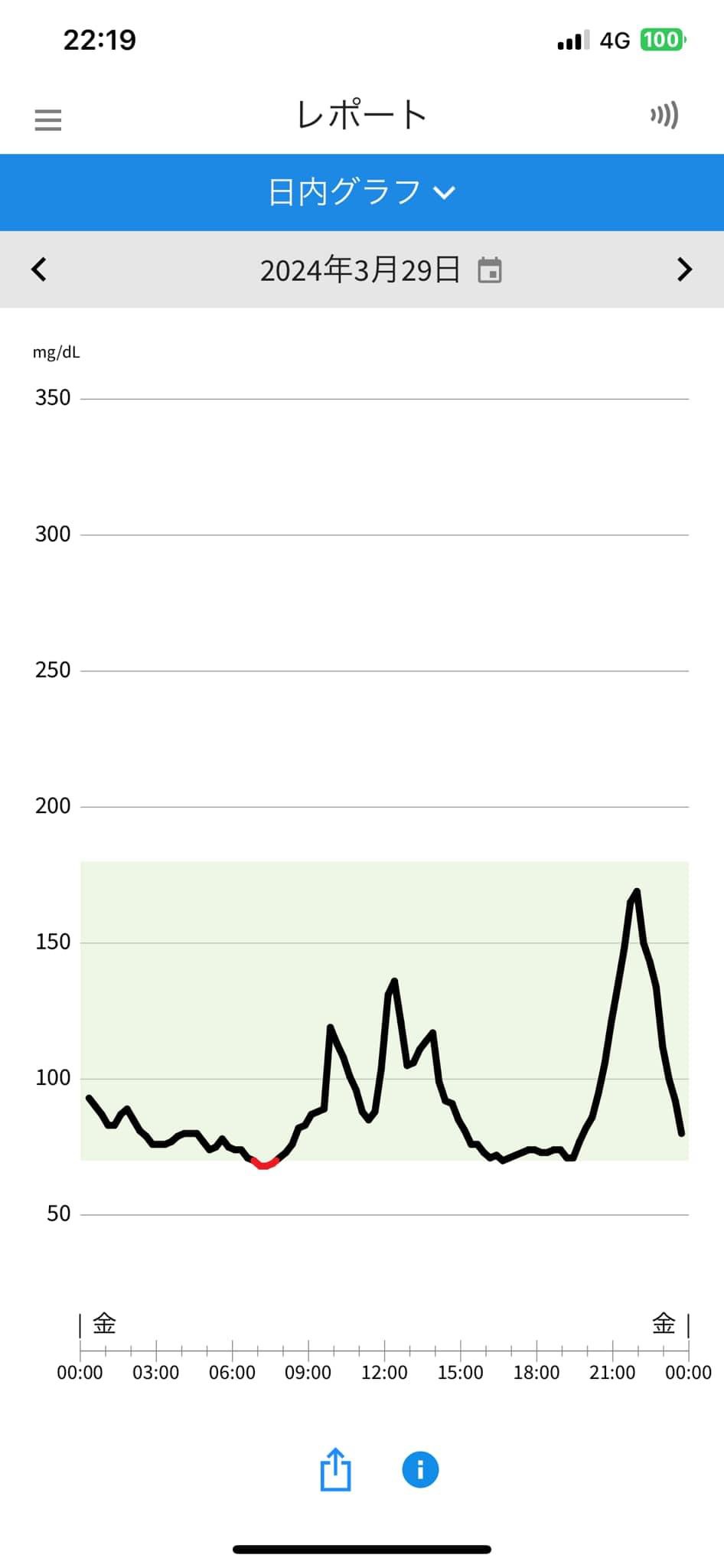Open the hamburger menu
The image size is (724, 1568).
48,120
